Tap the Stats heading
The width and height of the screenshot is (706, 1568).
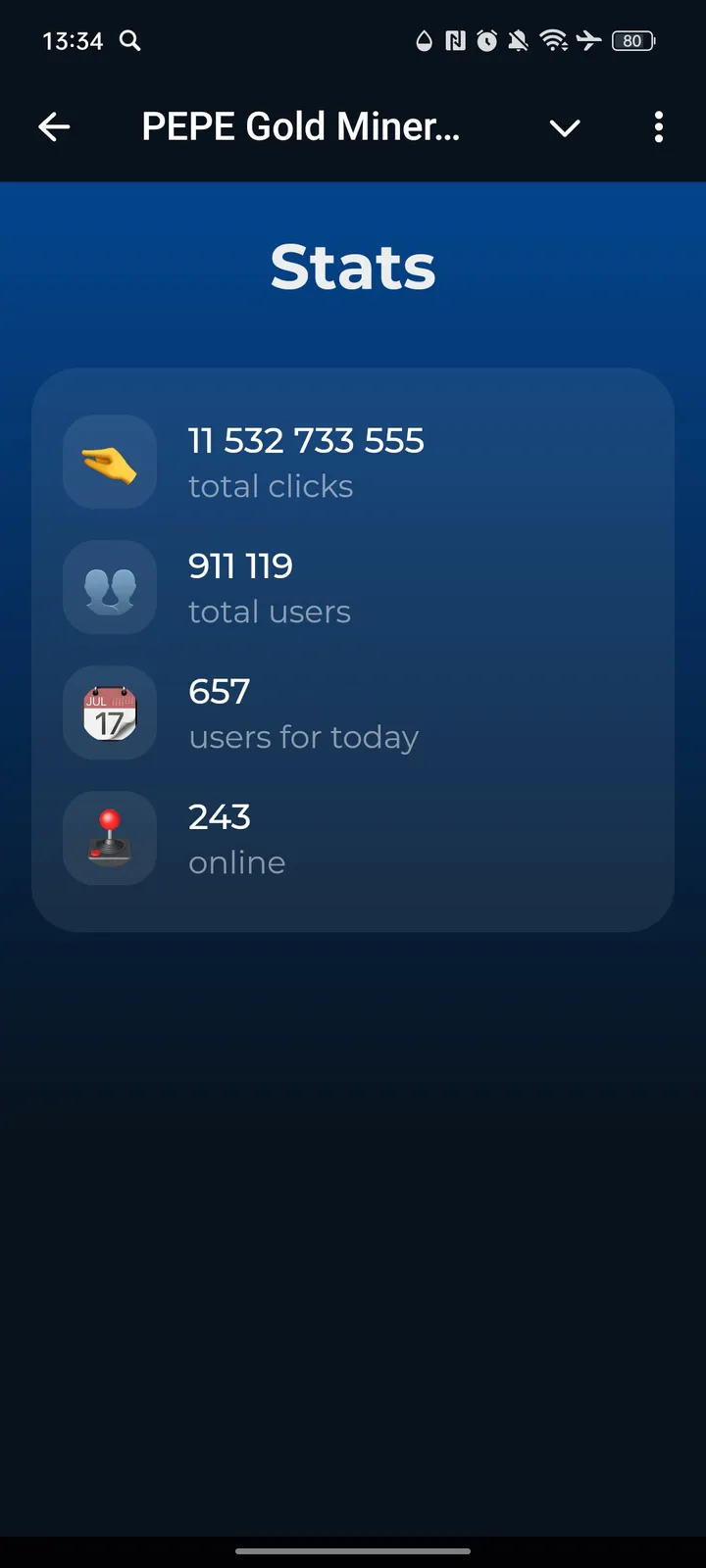pyautogui.click(x=353, y=266)
